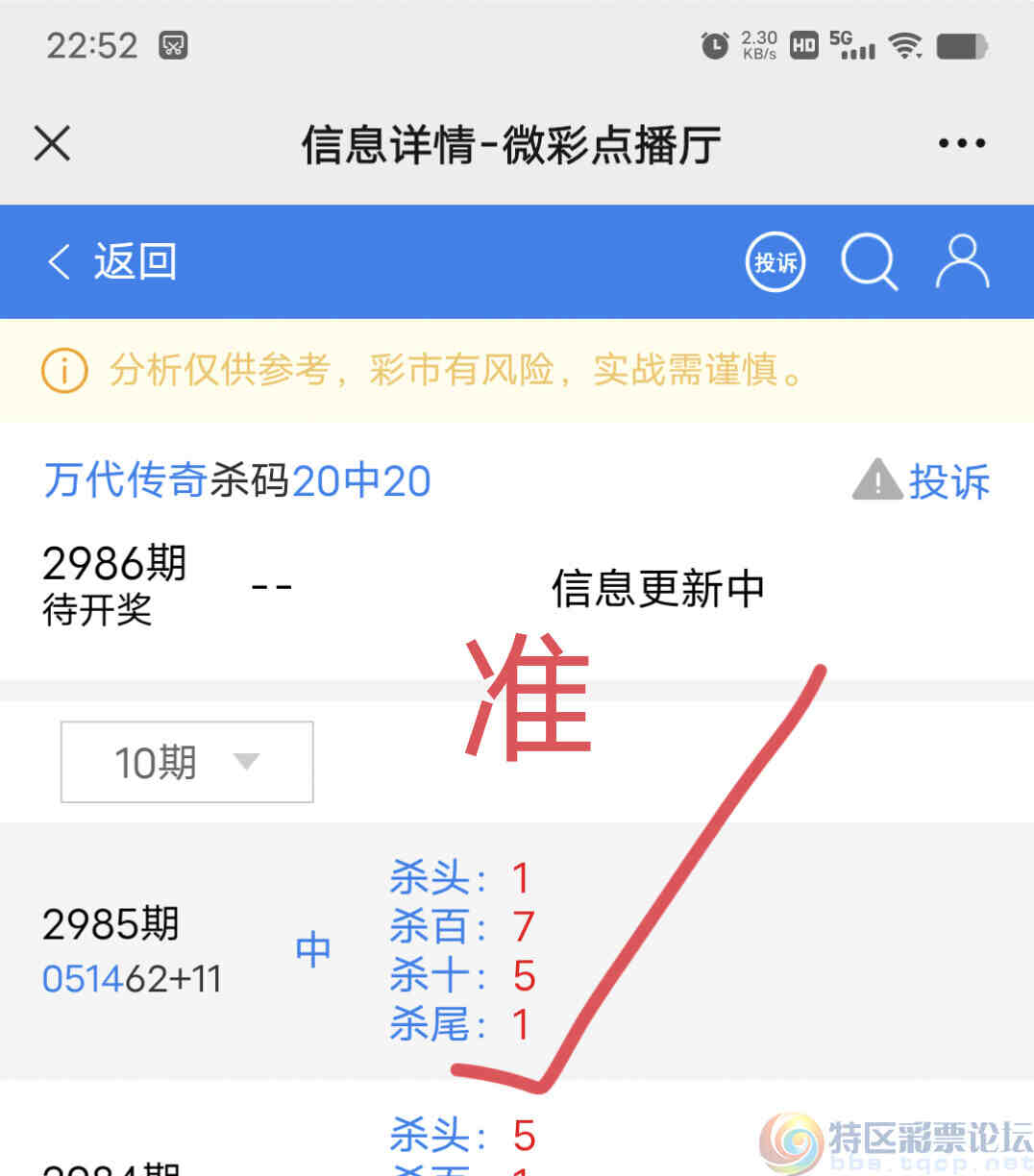Click the screenshot scissors icon in status bar
Image resolution: width=1034 pixels, height=1176 pixels.
[175, 45]
